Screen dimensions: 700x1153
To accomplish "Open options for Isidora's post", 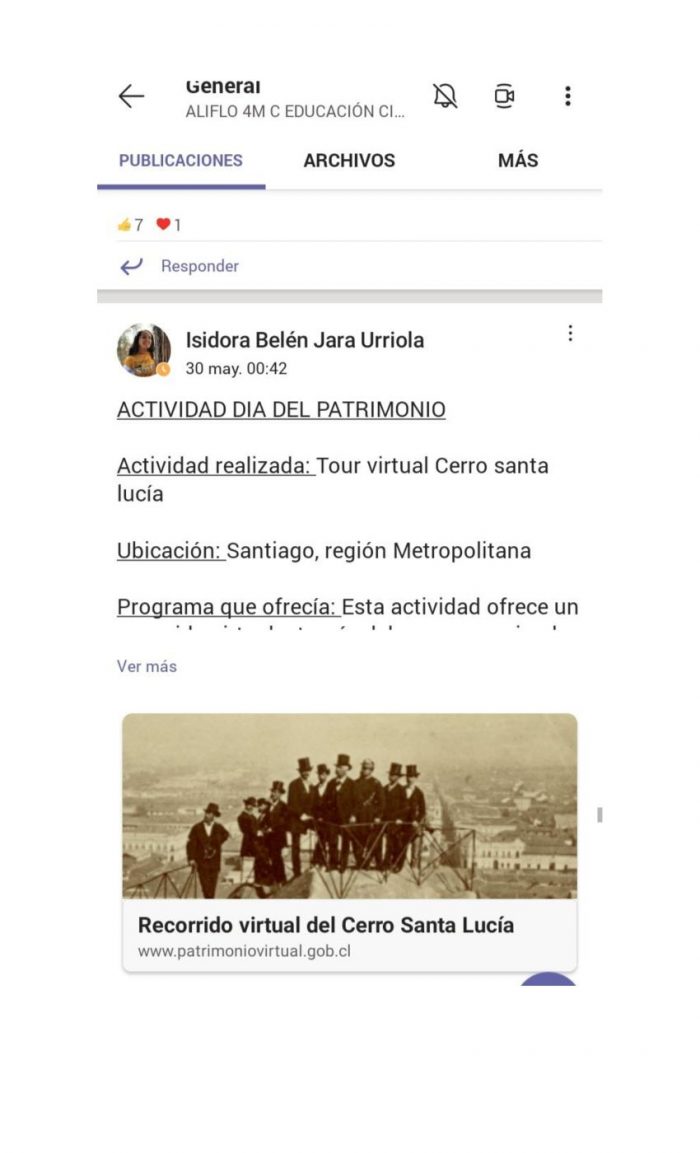I will (x=570, y=333).
